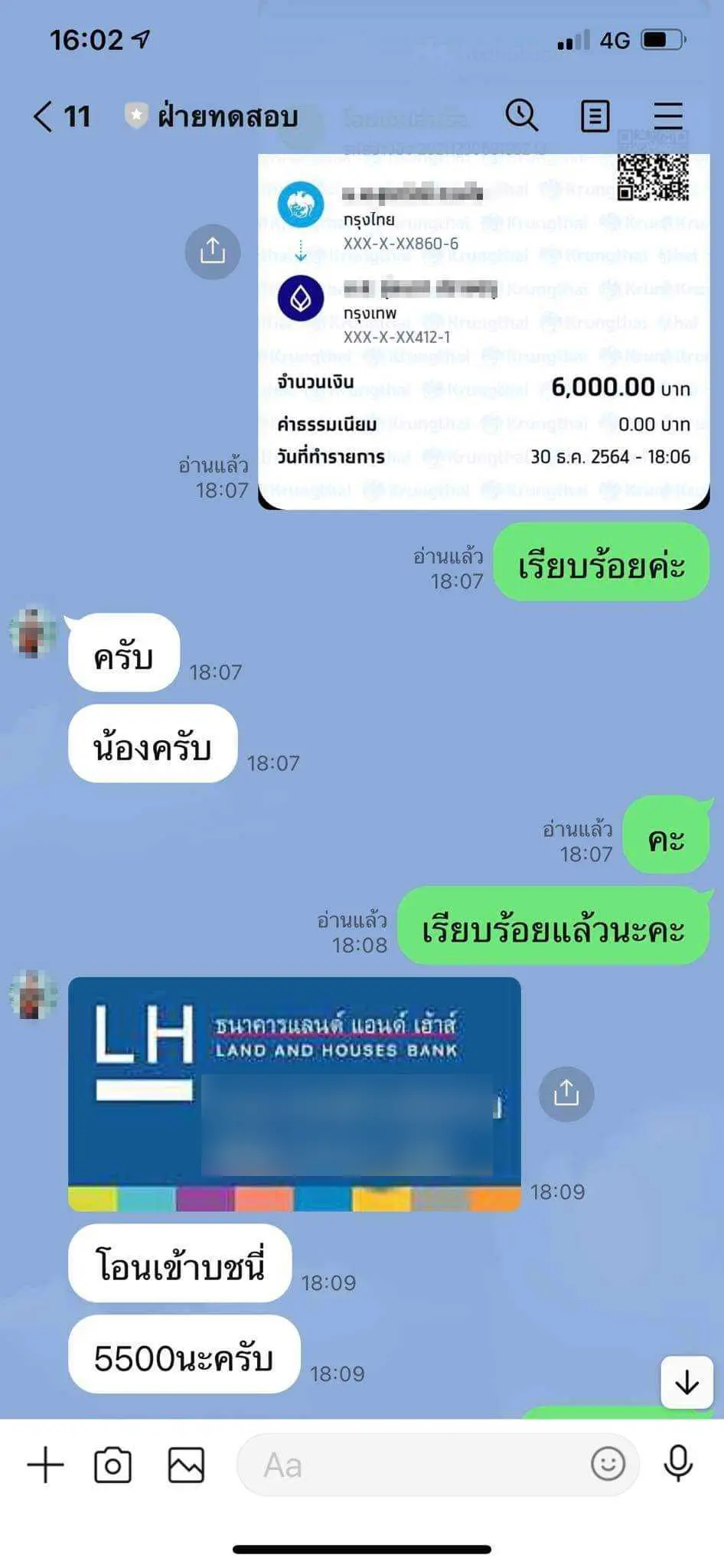Record a voice message with the microphone
724x1568 pixels.
[677, 1464]
